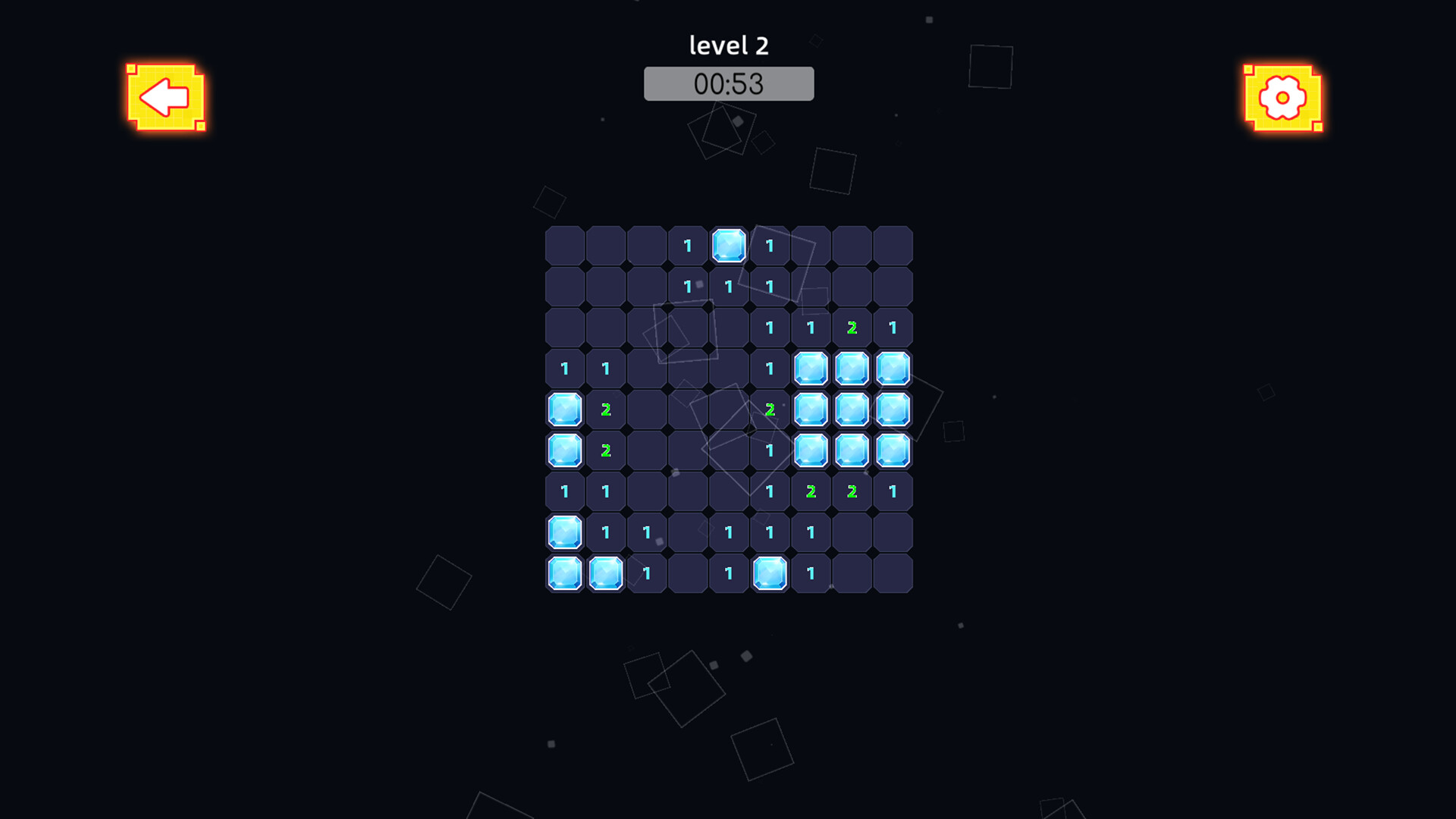Image resolution: width=1456 pixels, height=819 pixels.
Task: Uncover the center tile of the covered 3x3 block
Action: point(852,409)
